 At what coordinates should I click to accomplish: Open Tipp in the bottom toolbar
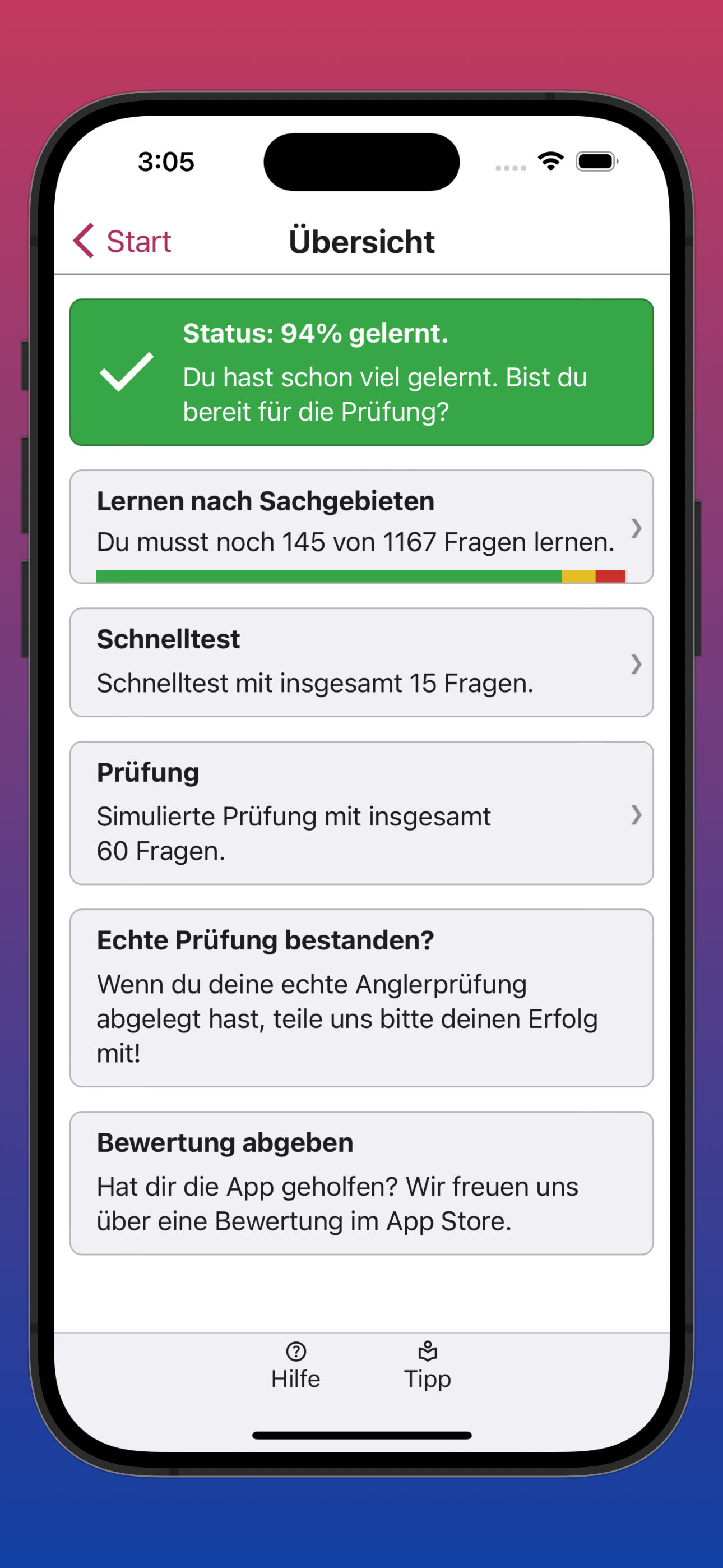[427, 1366]
